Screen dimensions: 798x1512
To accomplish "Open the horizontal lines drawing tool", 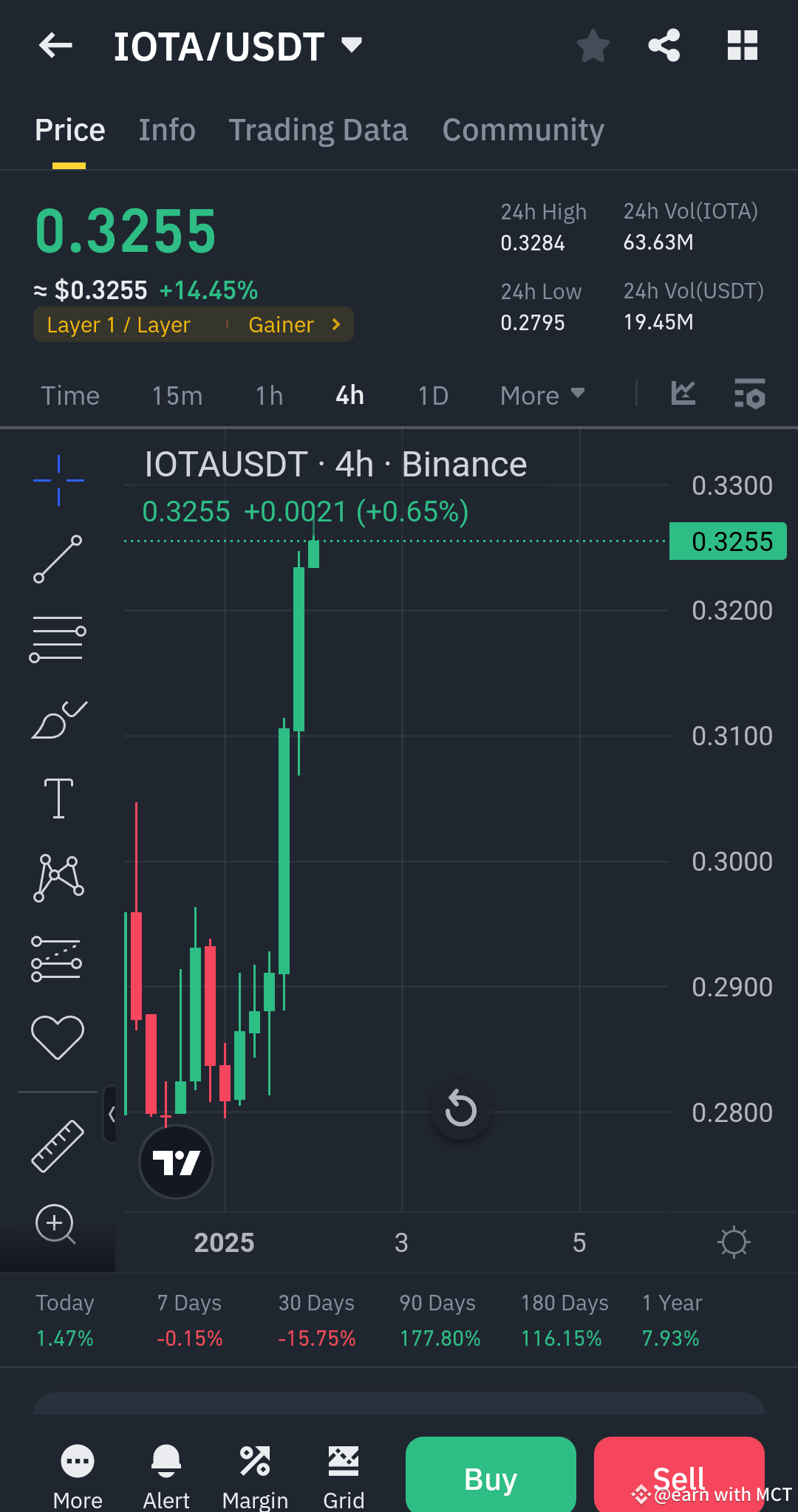I will (x=58, y=637).
